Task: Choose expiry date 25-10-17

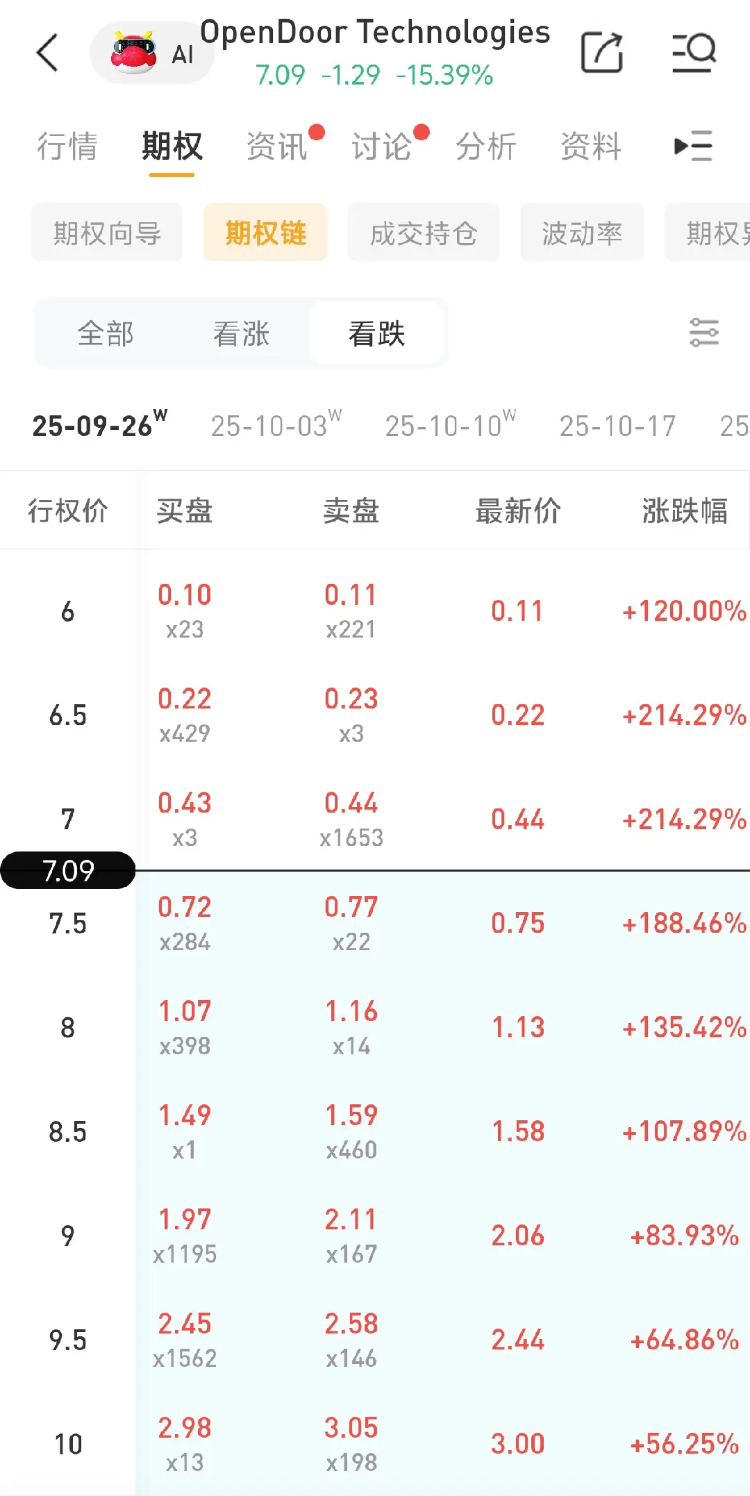Action: pyautogui.click(x=617, y=426)
